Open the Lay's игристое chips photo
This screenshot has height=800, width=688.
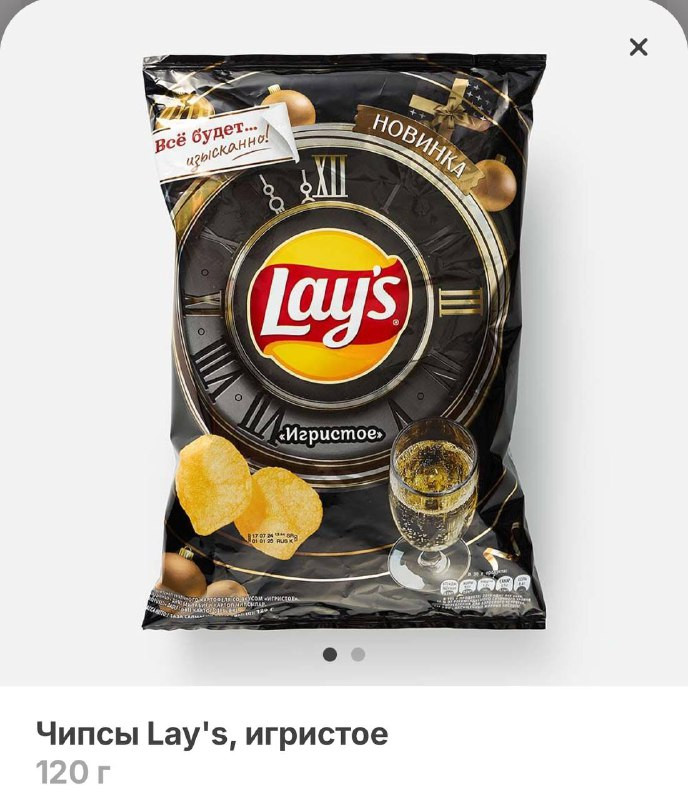[x=344, y=340]
